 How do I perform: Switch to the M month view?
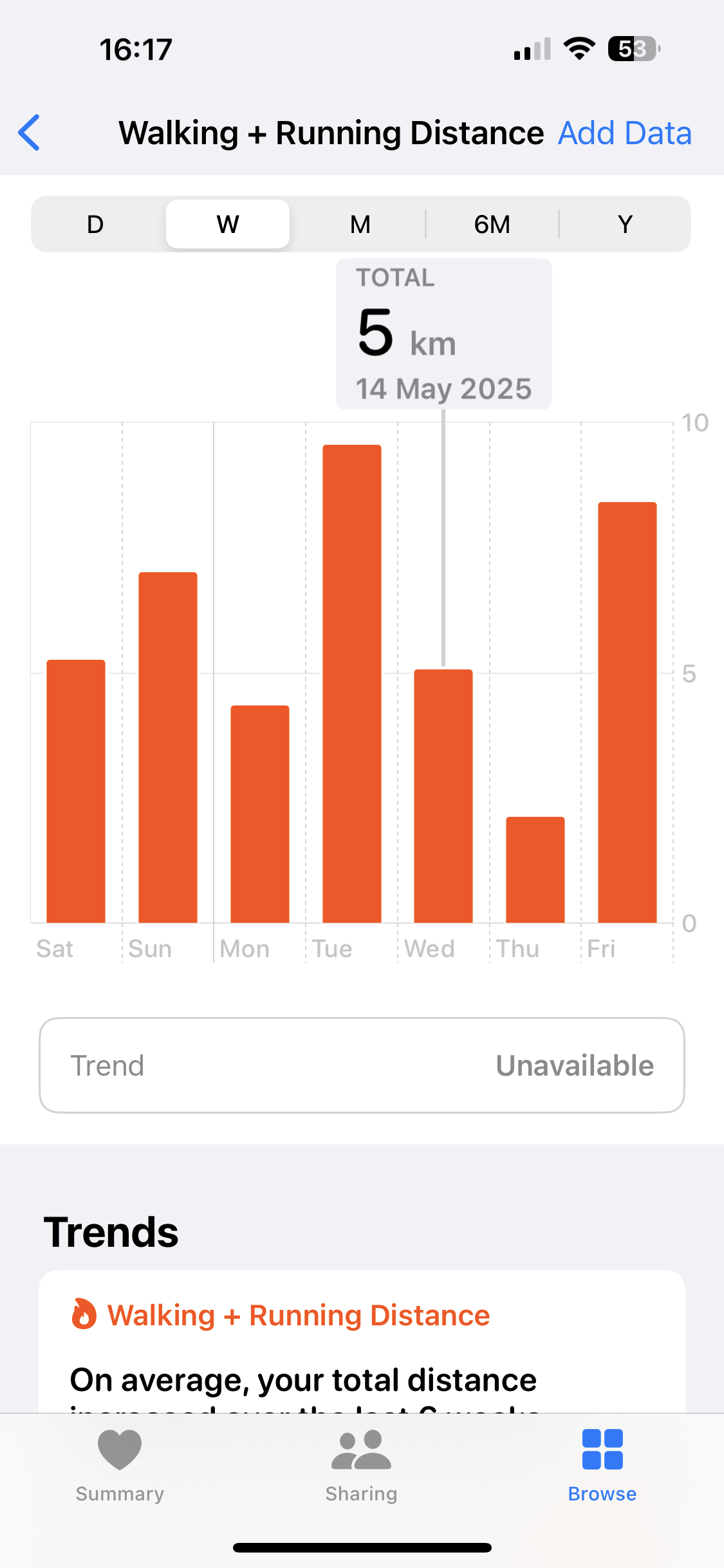360,224
